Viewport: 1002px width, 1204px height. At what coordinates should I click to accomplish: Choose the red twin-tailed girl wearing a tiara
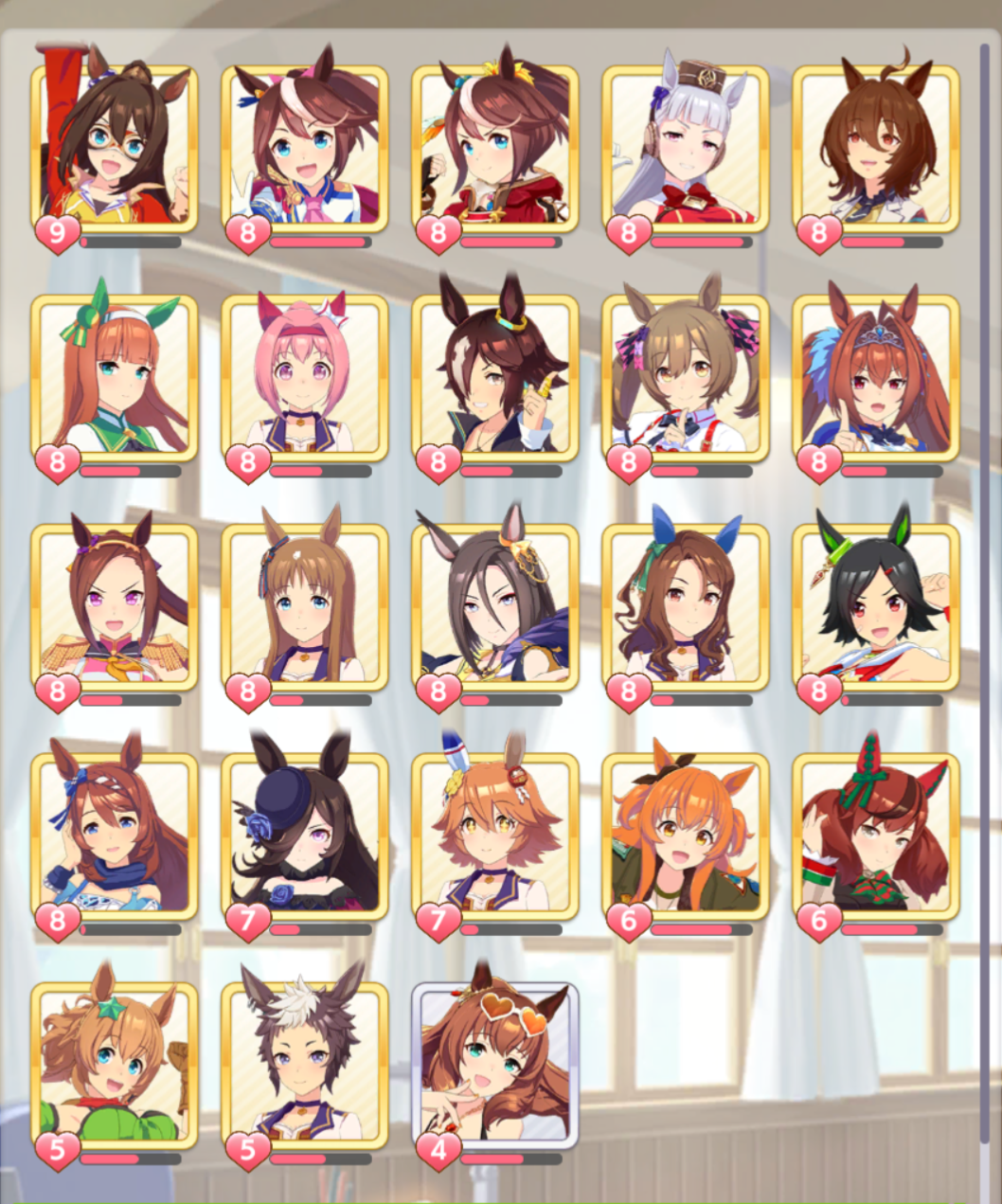tap(876, 376)
